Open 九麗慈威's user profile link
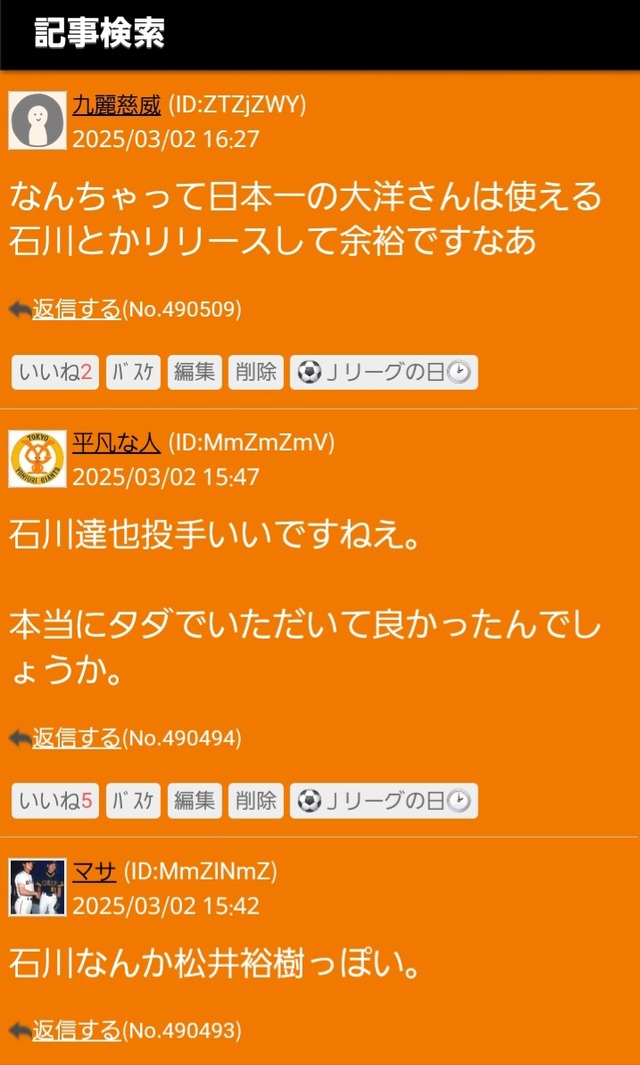640x1065 pixels. tap(116, 106)
